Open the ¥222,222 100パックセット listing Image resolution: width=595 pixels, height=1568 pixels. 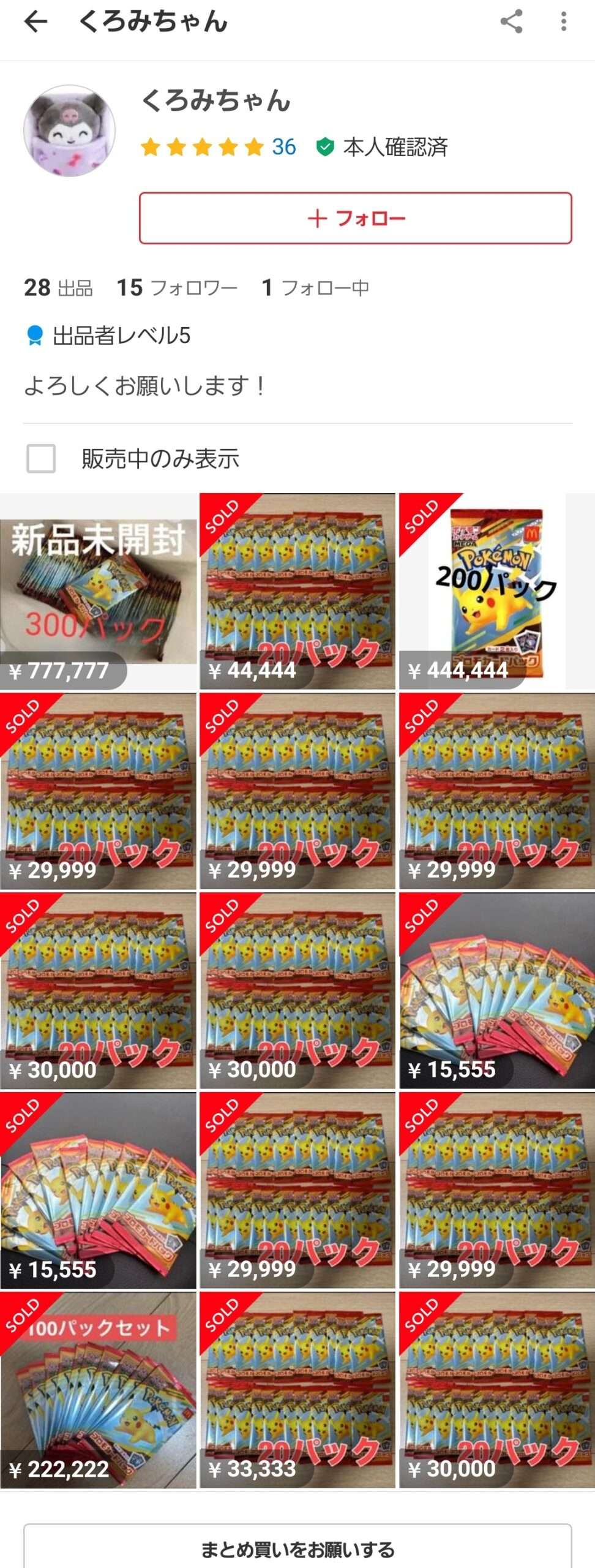(x=98, y=1390)
